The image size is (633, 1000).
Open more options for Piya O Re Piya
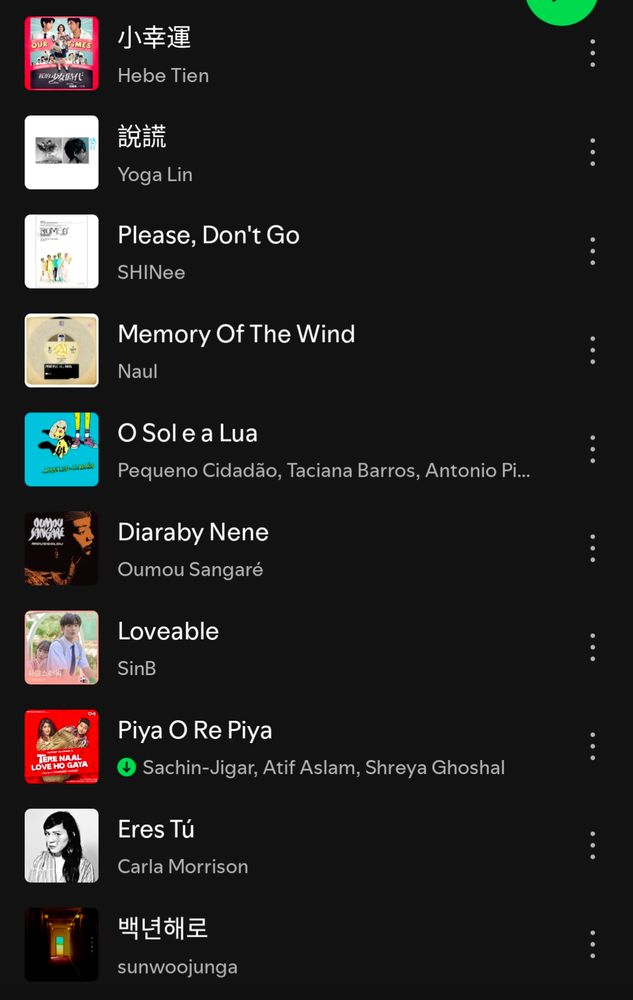(593, 746)
